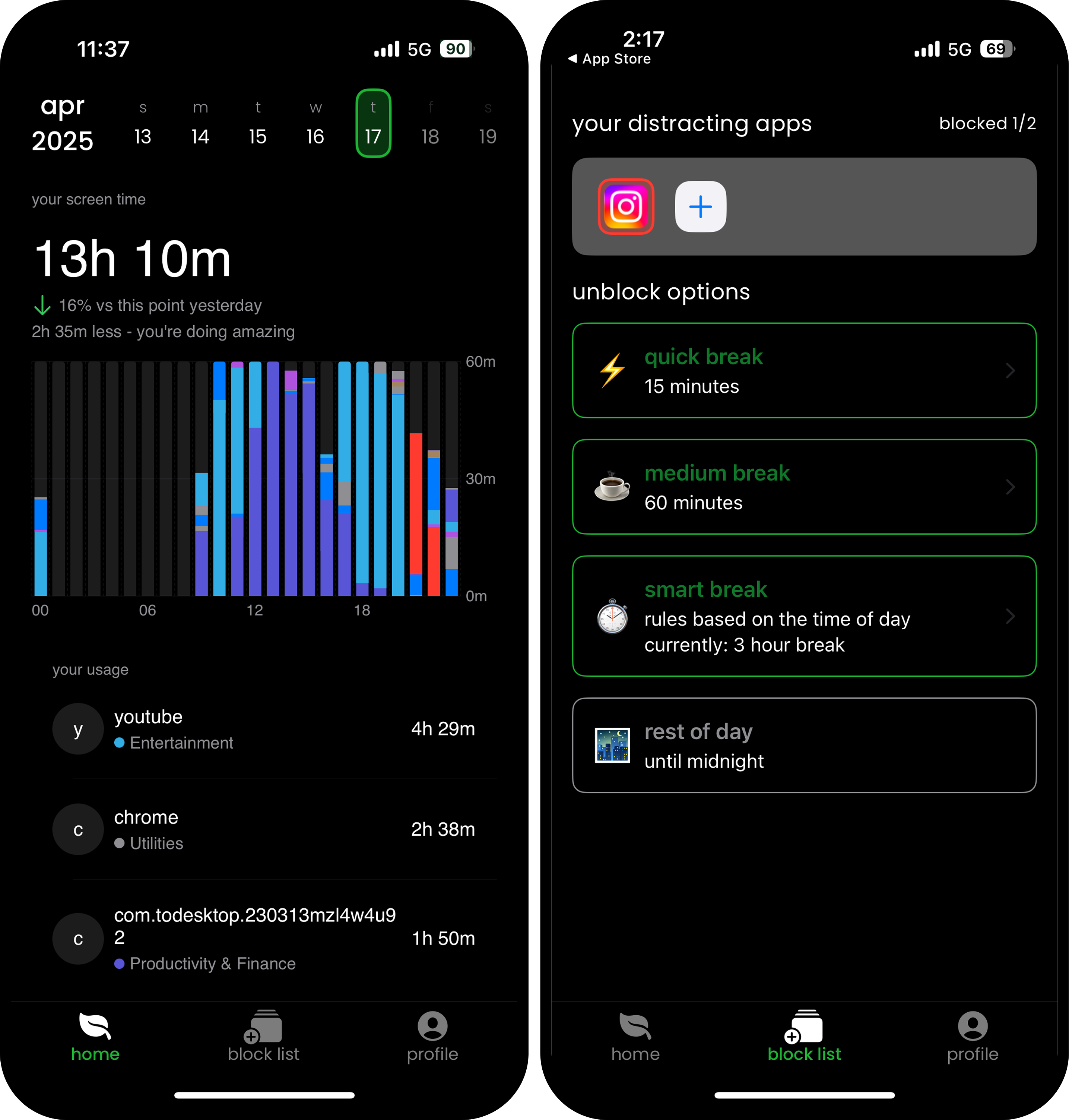The image size is (1069, 1120).
Task: Select Monday 14 in the week calendar
Action: pos(200,124)
